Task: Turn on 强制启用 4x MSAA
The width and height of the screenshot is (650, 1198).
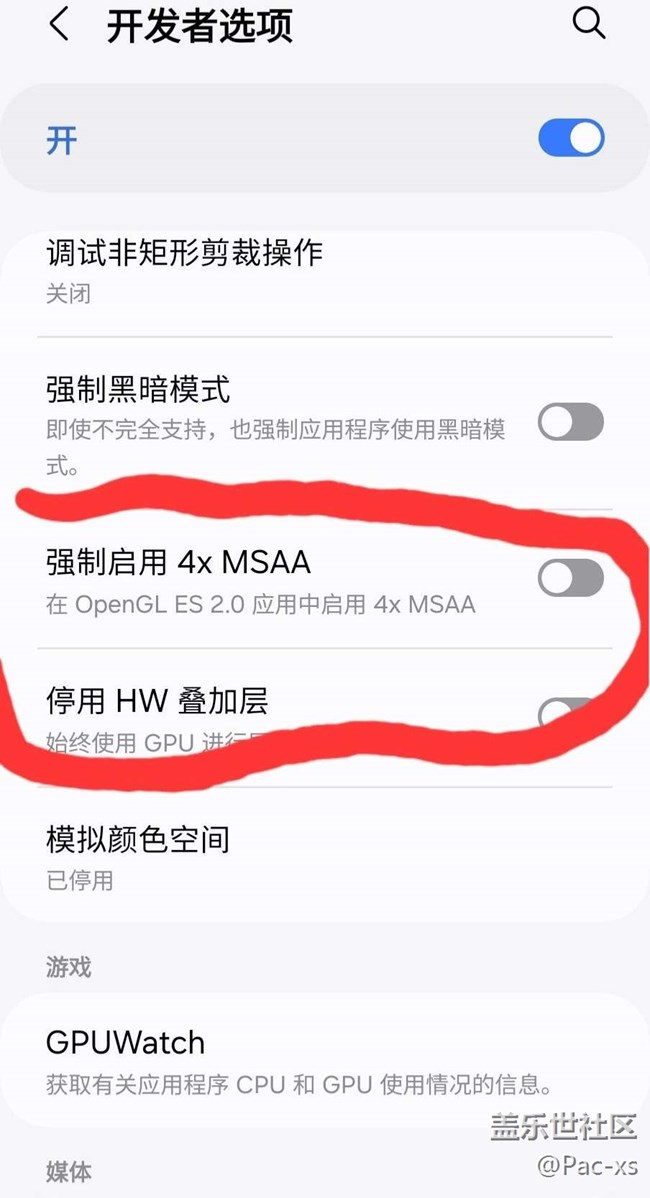Action: pyautogui.click(x=571, y=577)
